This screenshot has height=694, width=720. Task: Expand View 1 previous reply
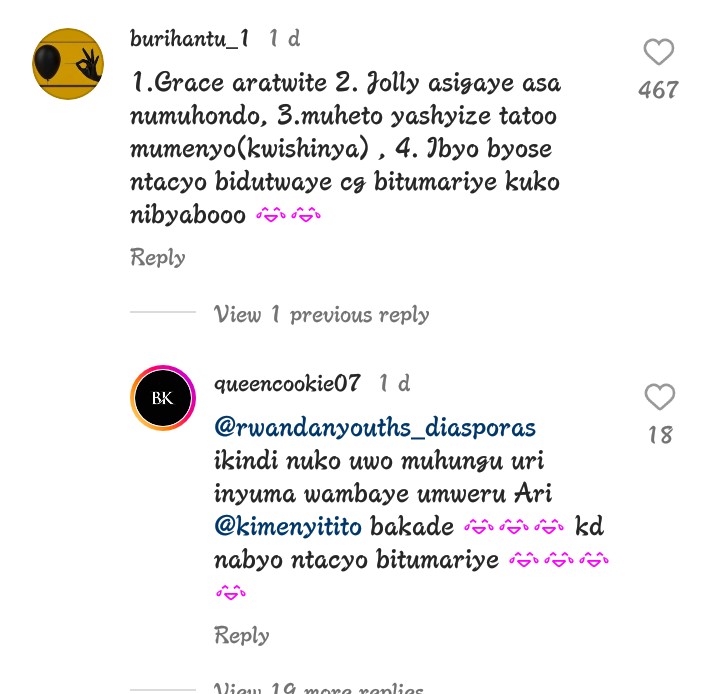[321, 314]
